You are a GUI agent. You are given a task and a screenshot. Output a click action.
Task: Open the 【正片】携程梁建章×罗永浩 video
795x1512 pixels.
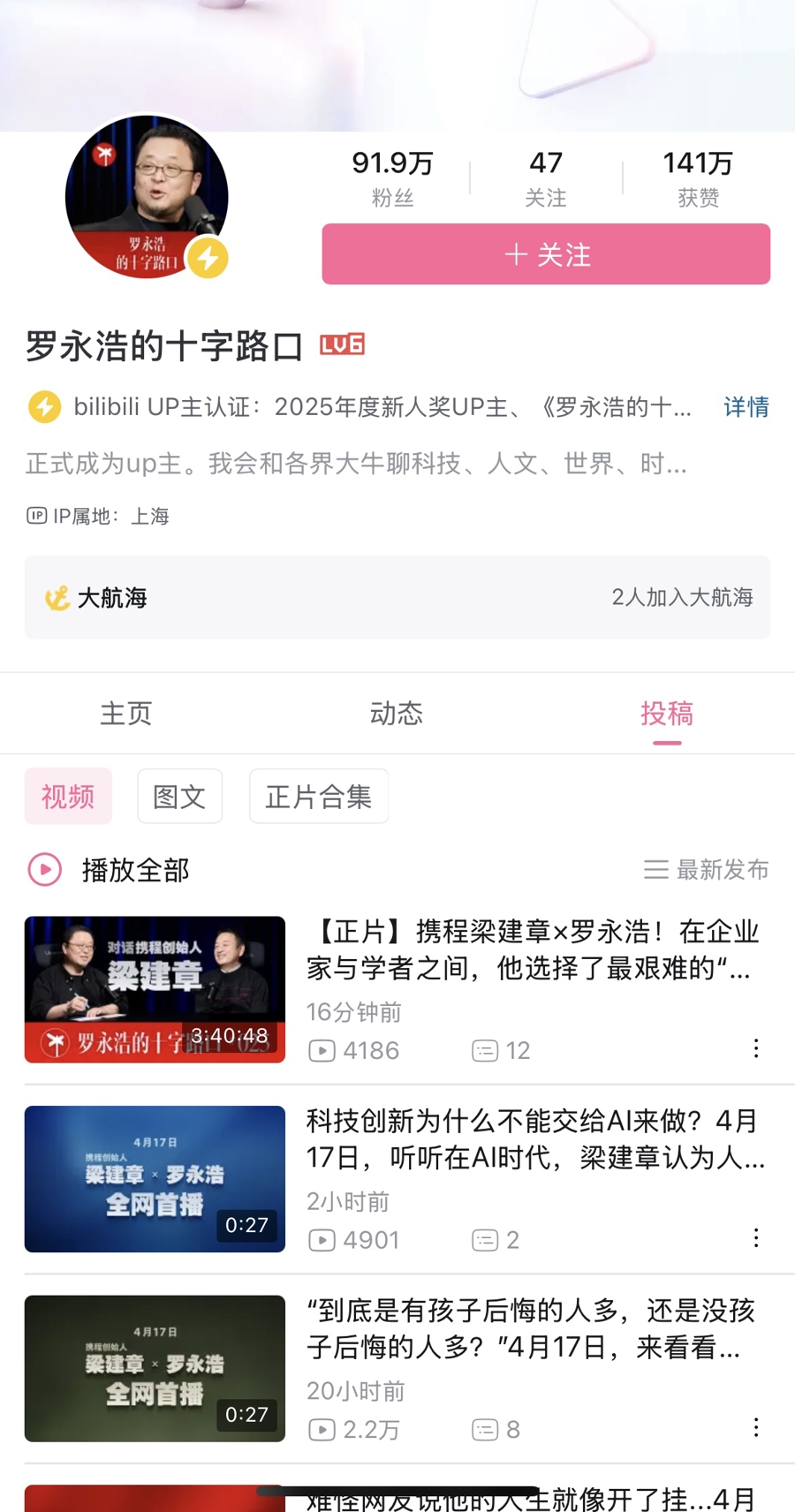click(532, 950)
